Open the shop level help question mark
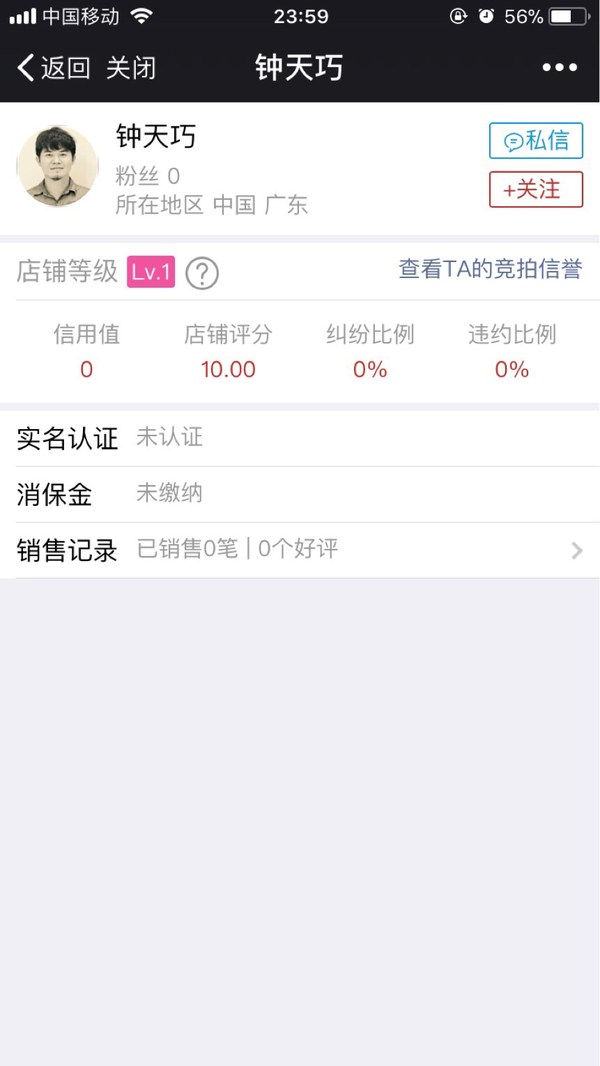 (x=202, y=272)
